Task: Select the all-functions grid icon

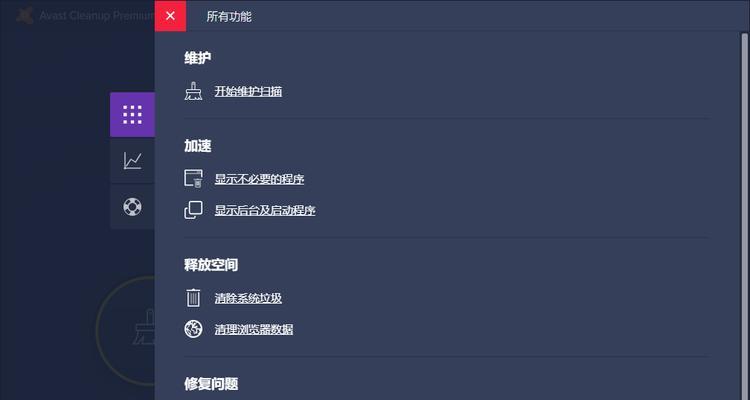Action: pos(132,114)
